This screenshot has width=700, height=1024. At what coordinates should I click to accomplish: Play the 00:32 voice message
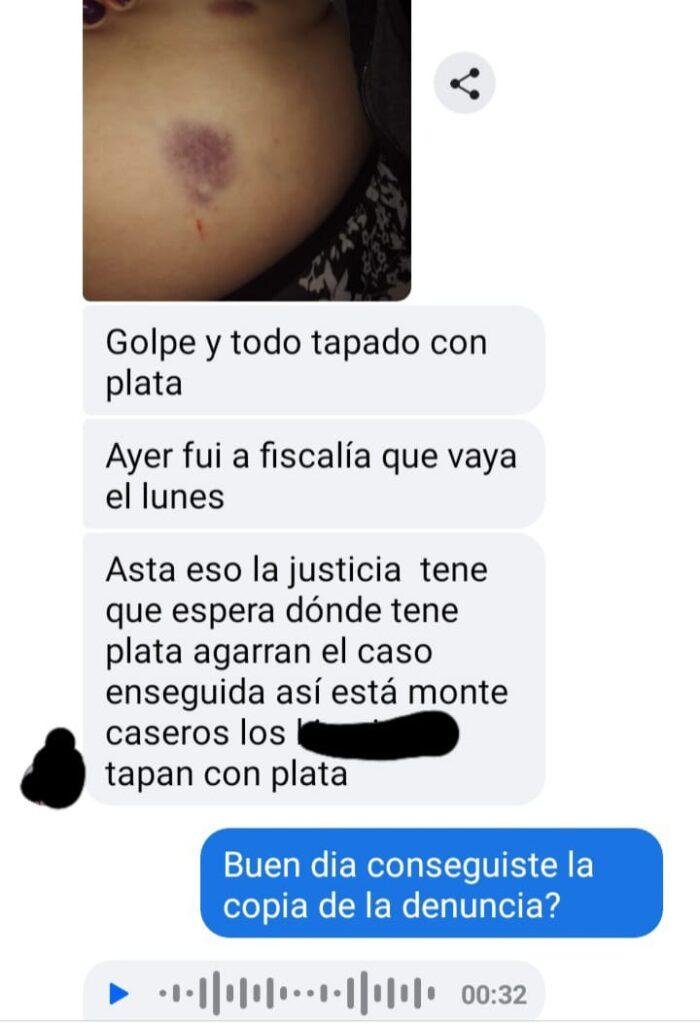119,994
